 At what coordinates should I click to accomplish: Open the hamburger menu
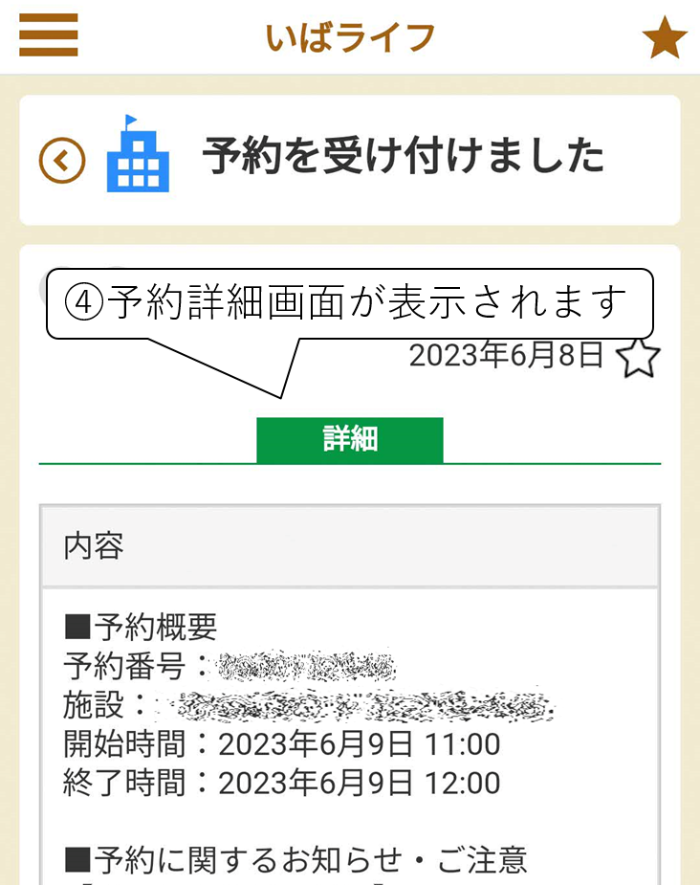[48, 37]
